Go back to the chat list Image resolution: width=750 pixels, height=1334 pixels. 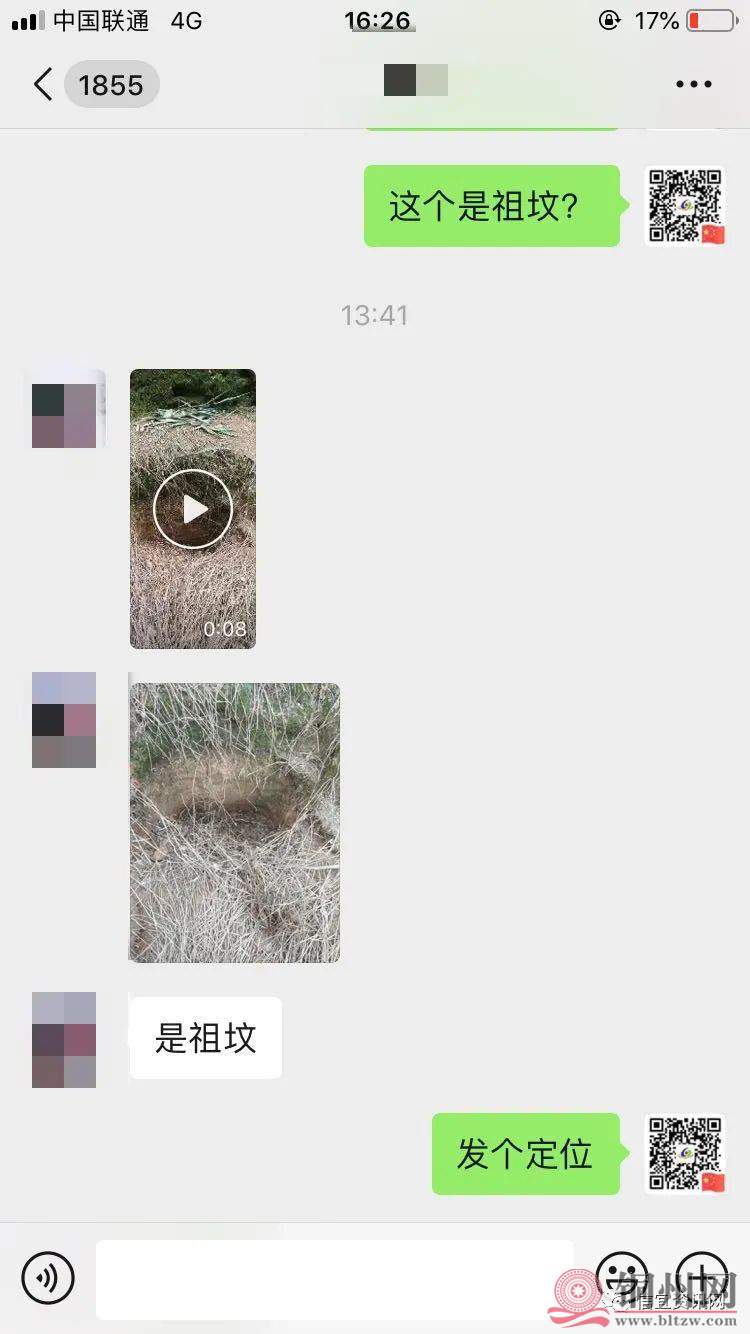[42, 85]
